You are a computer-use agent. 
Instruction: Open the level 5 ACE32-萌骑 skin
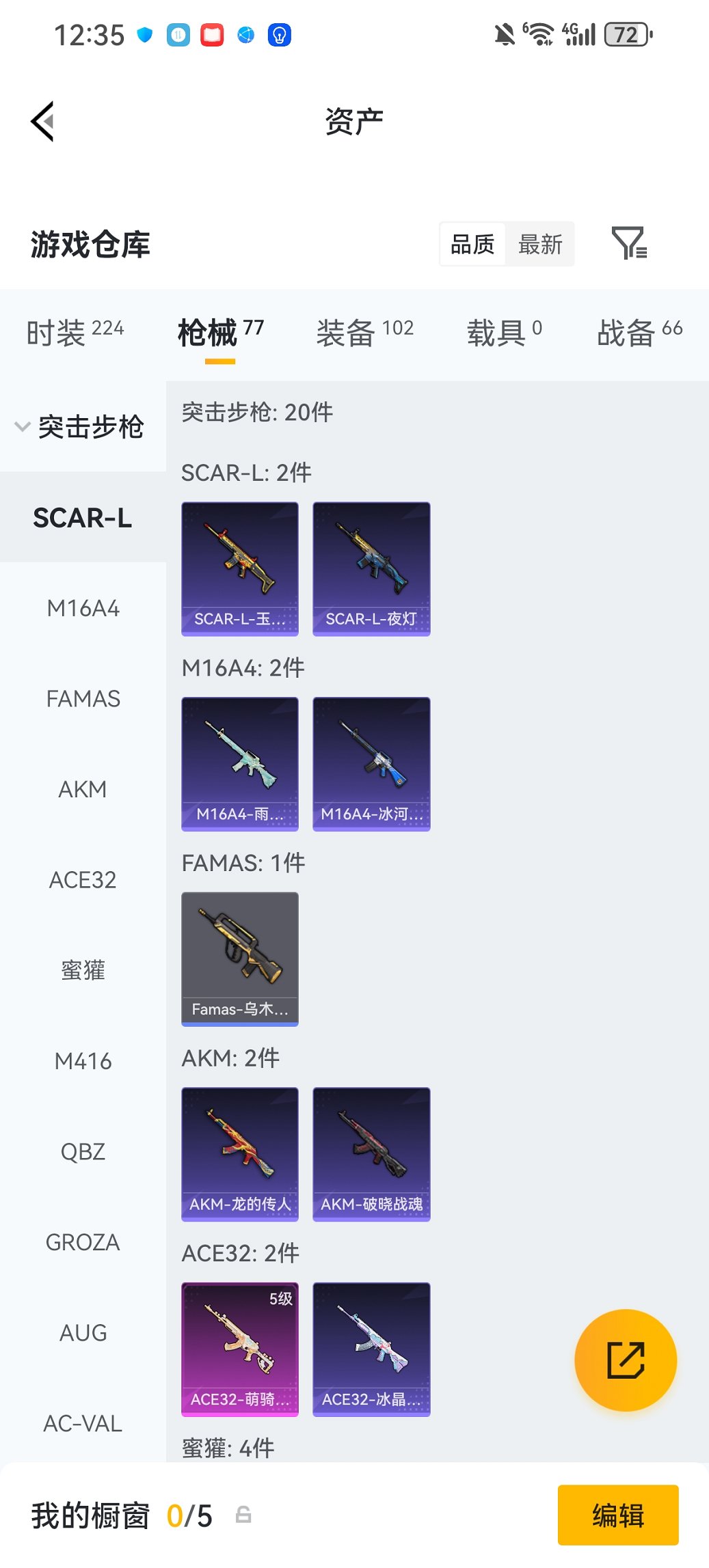point(240,1349)
